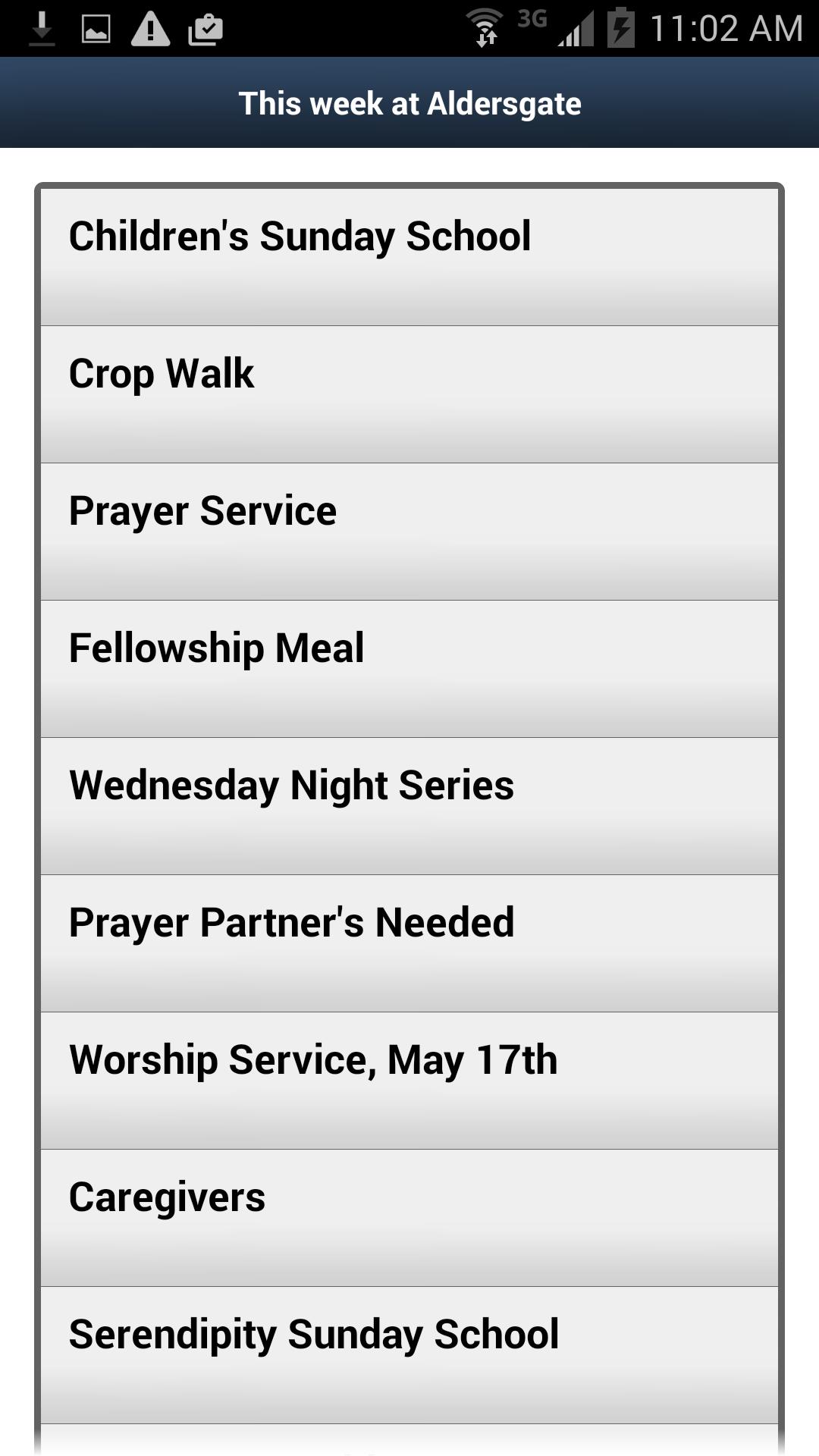Open Children's Sunday School entry

pyautogui.click(x=409, y=257)
